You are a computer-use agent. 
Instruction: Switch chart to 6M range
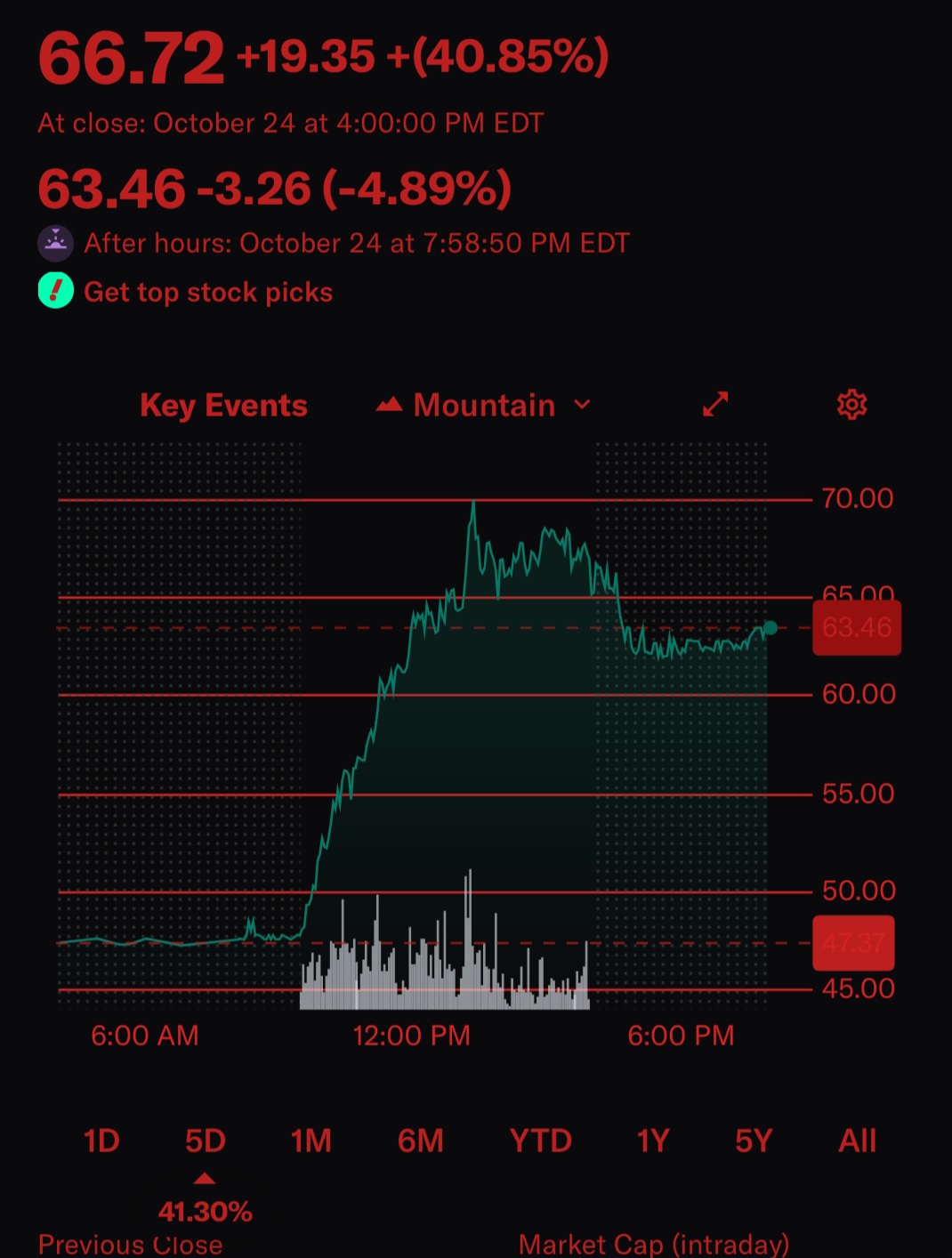pyautogui.click(x=420, y=1141)
